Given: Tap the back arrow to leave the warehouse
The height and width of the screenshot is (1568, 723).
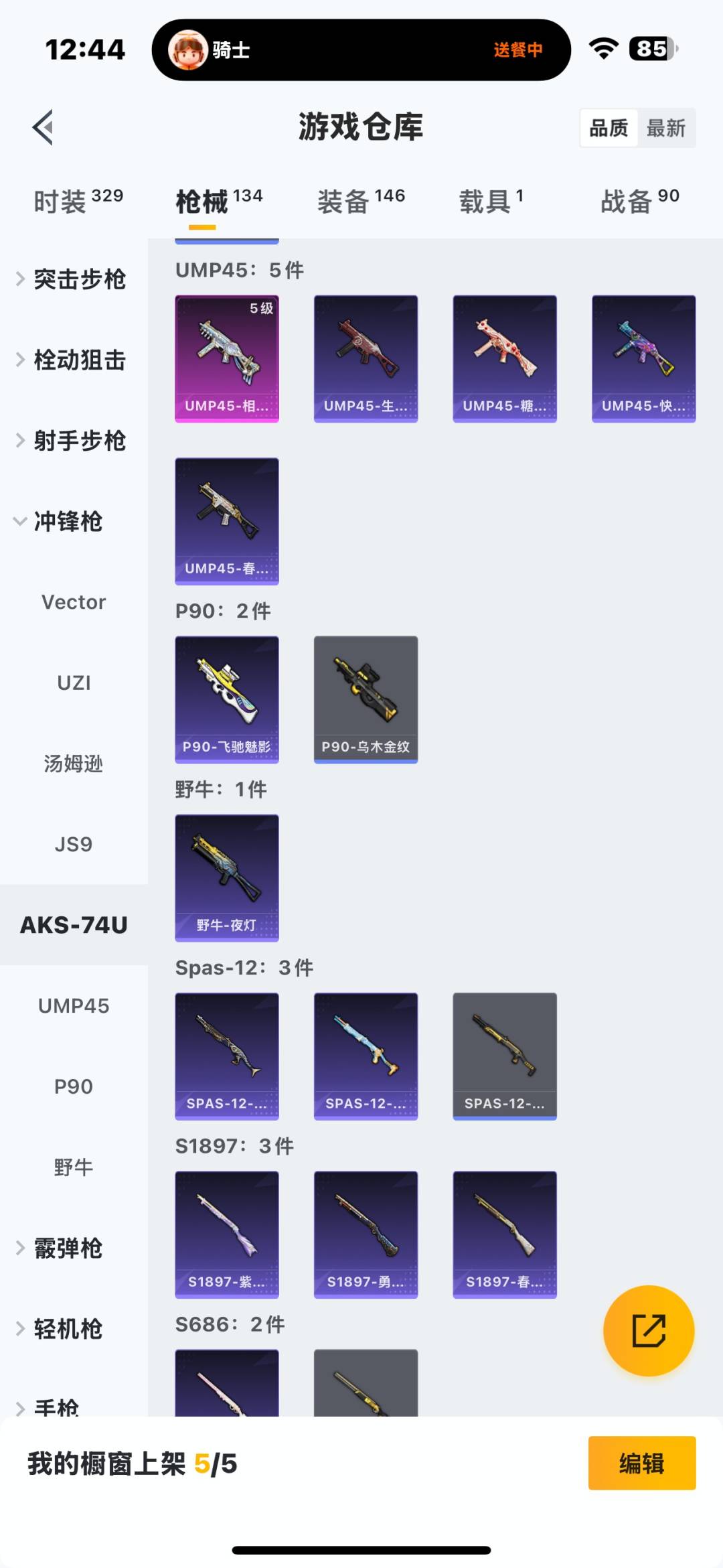Looking at the screenshot, I should 42,128.
